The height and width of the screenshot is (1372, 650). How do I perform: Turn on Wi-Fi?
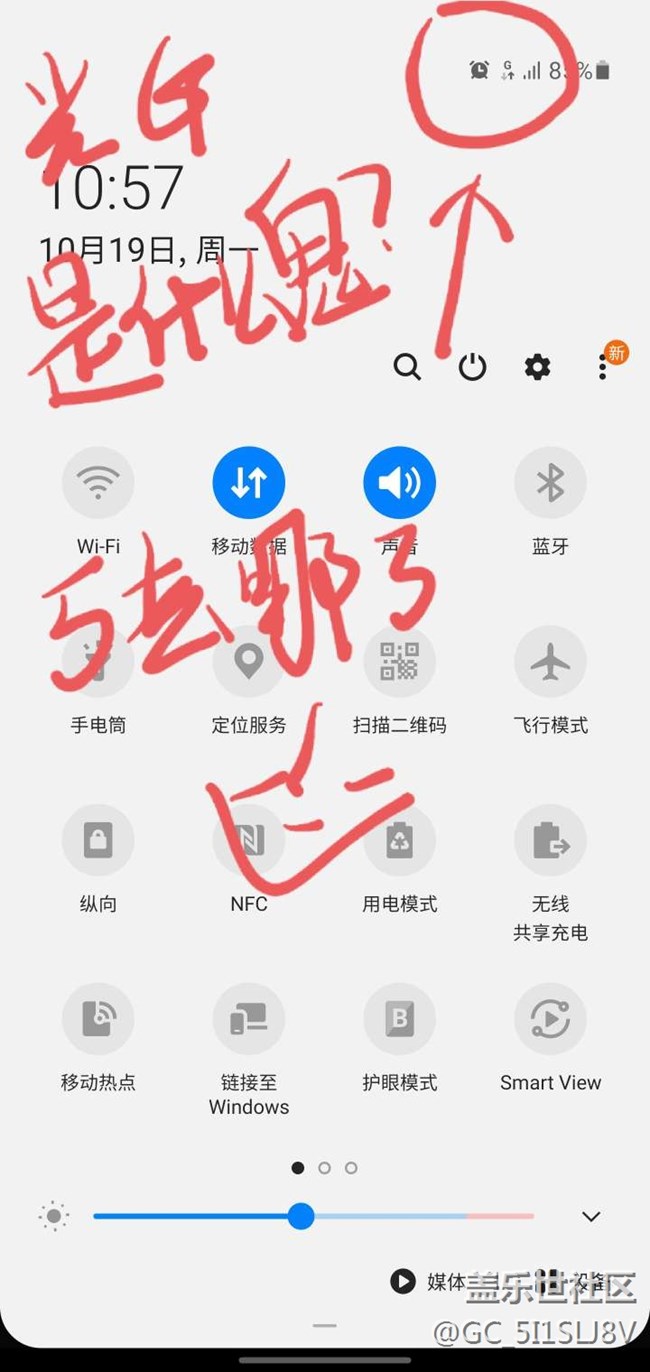pos(98,483)
